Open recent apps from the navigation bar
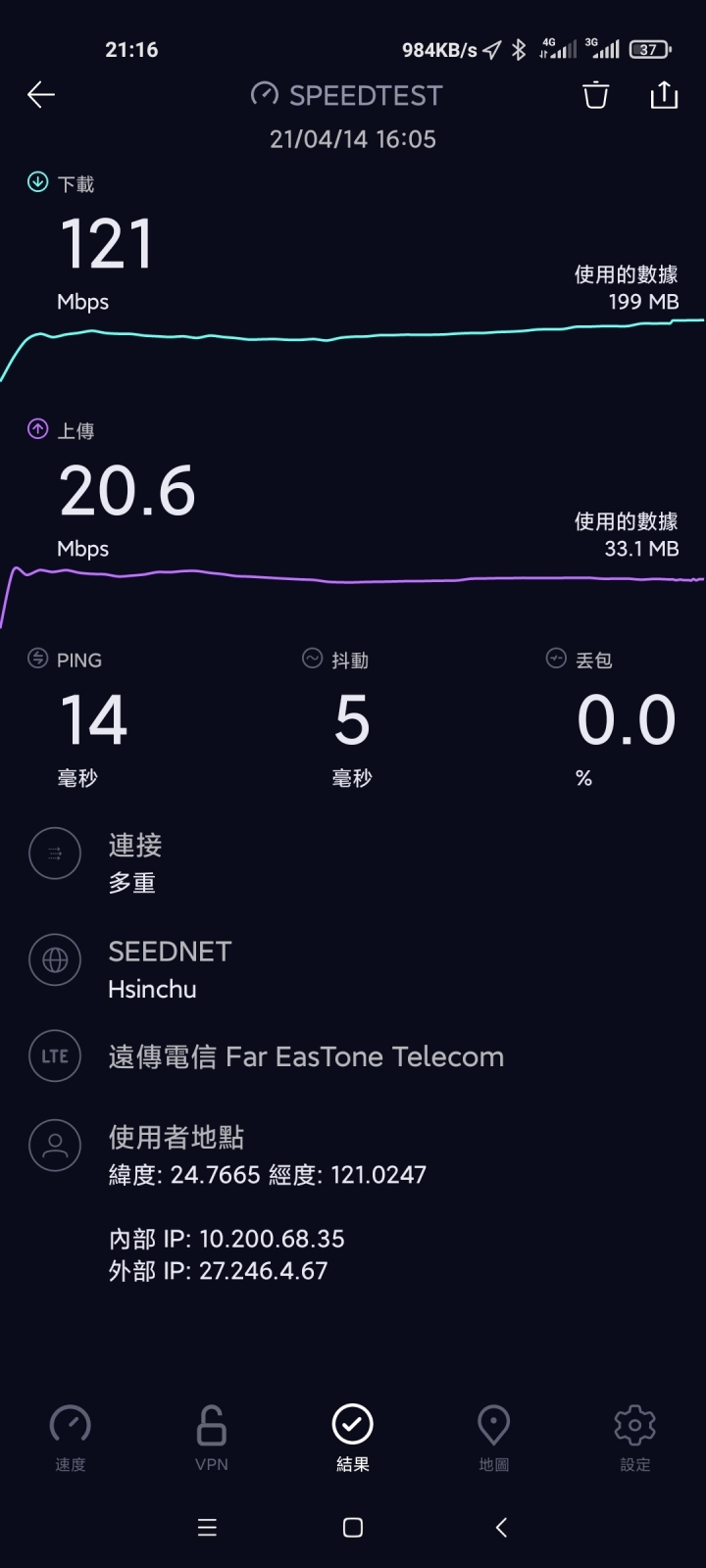Screen dimensions: 706x1568 tap(207, 1527)
